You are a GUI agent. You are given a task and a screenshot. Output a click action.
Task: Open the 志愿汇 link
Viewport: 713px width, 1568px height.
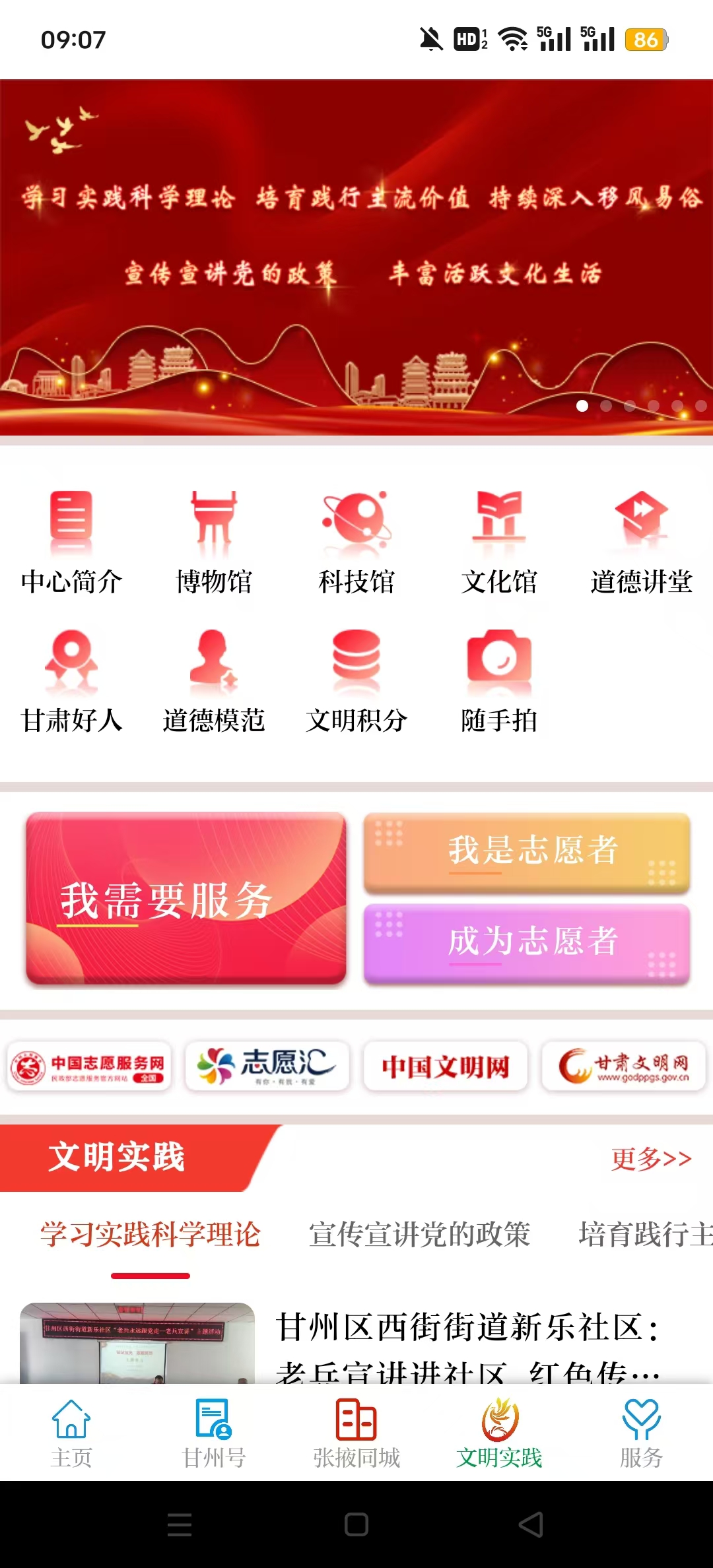267,1066
